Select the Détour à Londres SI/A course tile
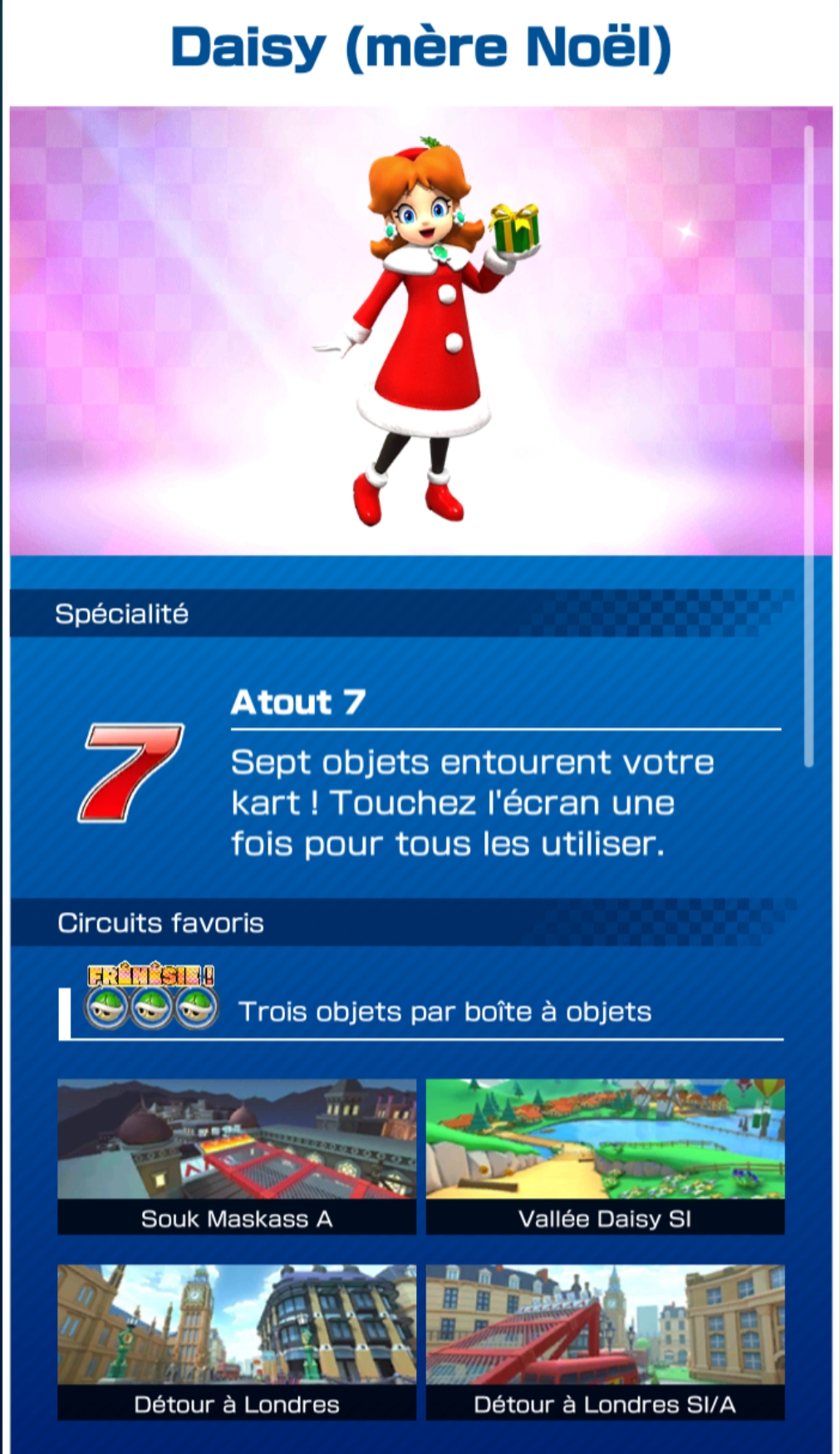This screenshot has height=1454, width=840. pyautogui.click(x=605, y=1341)
